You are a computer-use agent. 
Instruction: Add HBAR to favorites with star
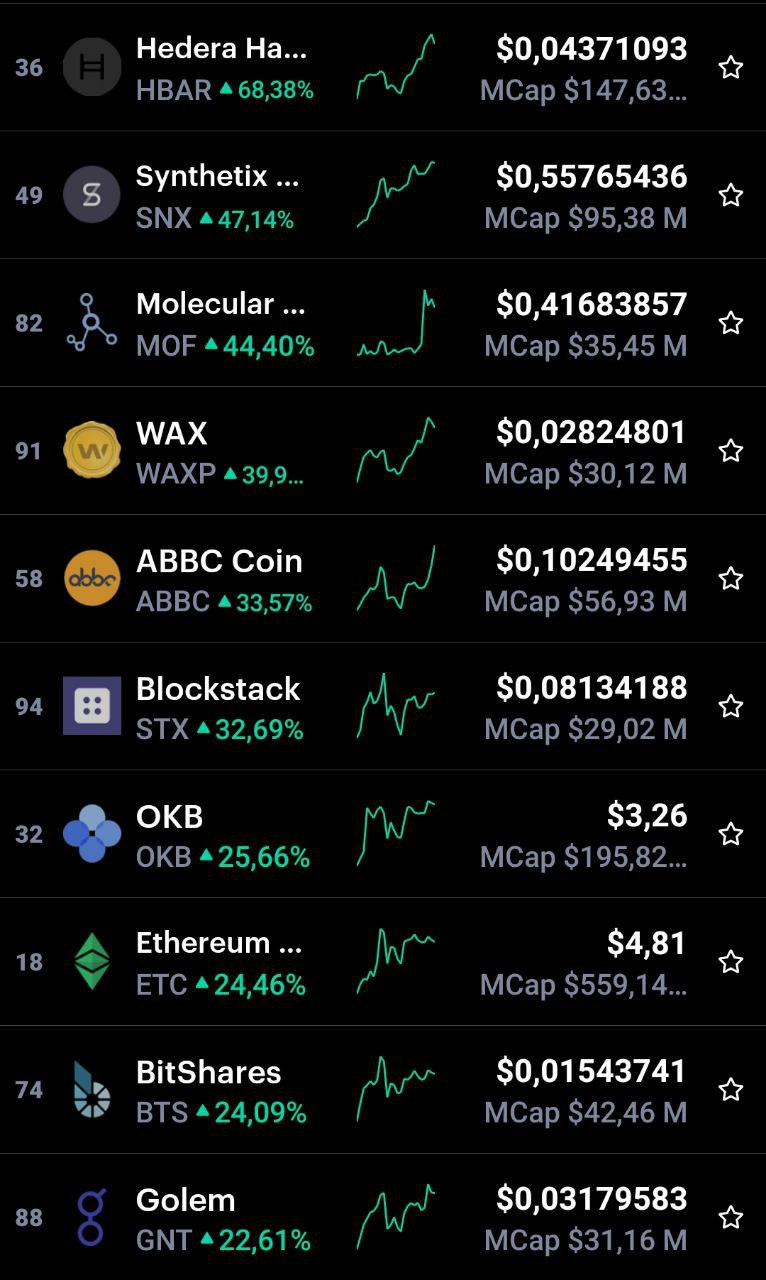(731, 67)
